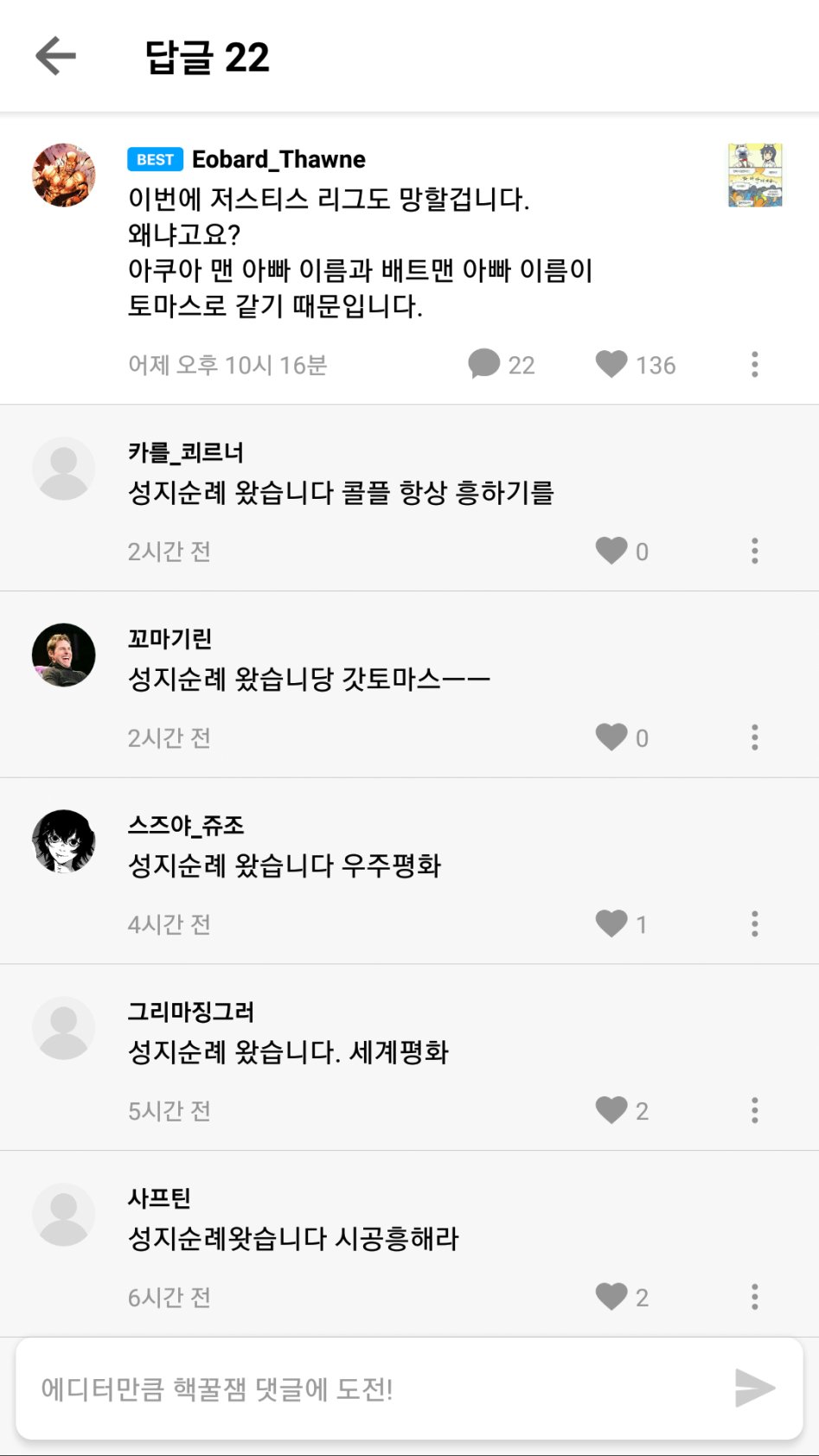Screen dimensions: 819x1456
Task: Tap the heart icon on Eobard_Thawne's comment
Action: [x=612, y=365]
